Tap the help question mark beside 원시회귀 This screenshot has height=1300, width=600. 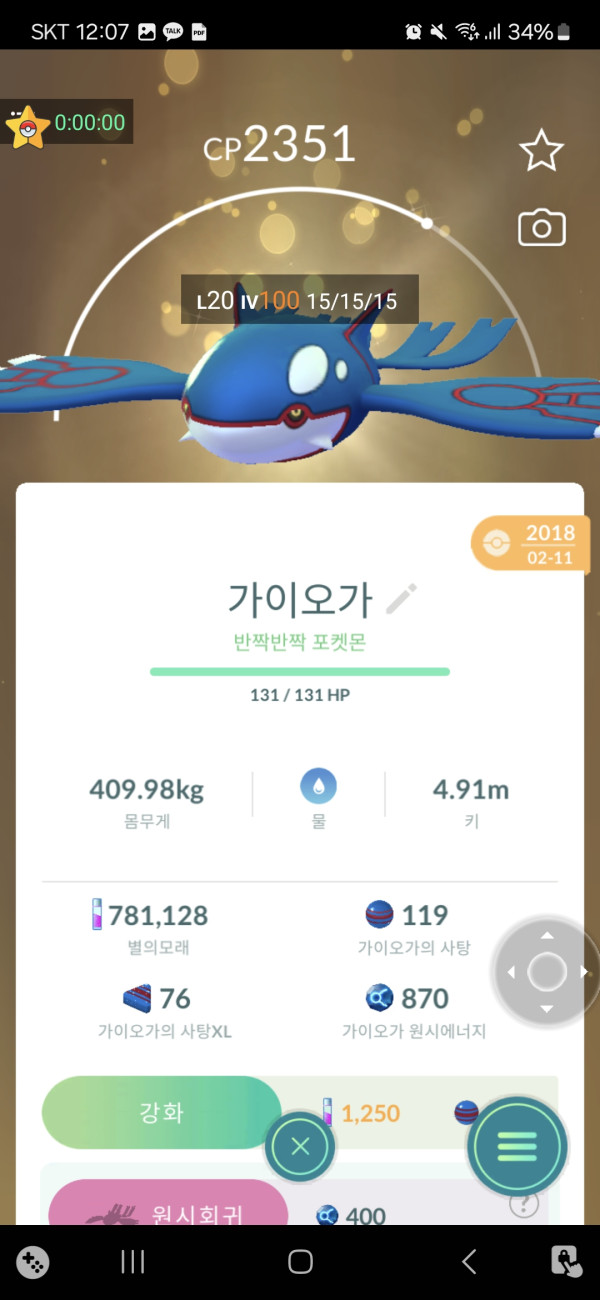524,1203
